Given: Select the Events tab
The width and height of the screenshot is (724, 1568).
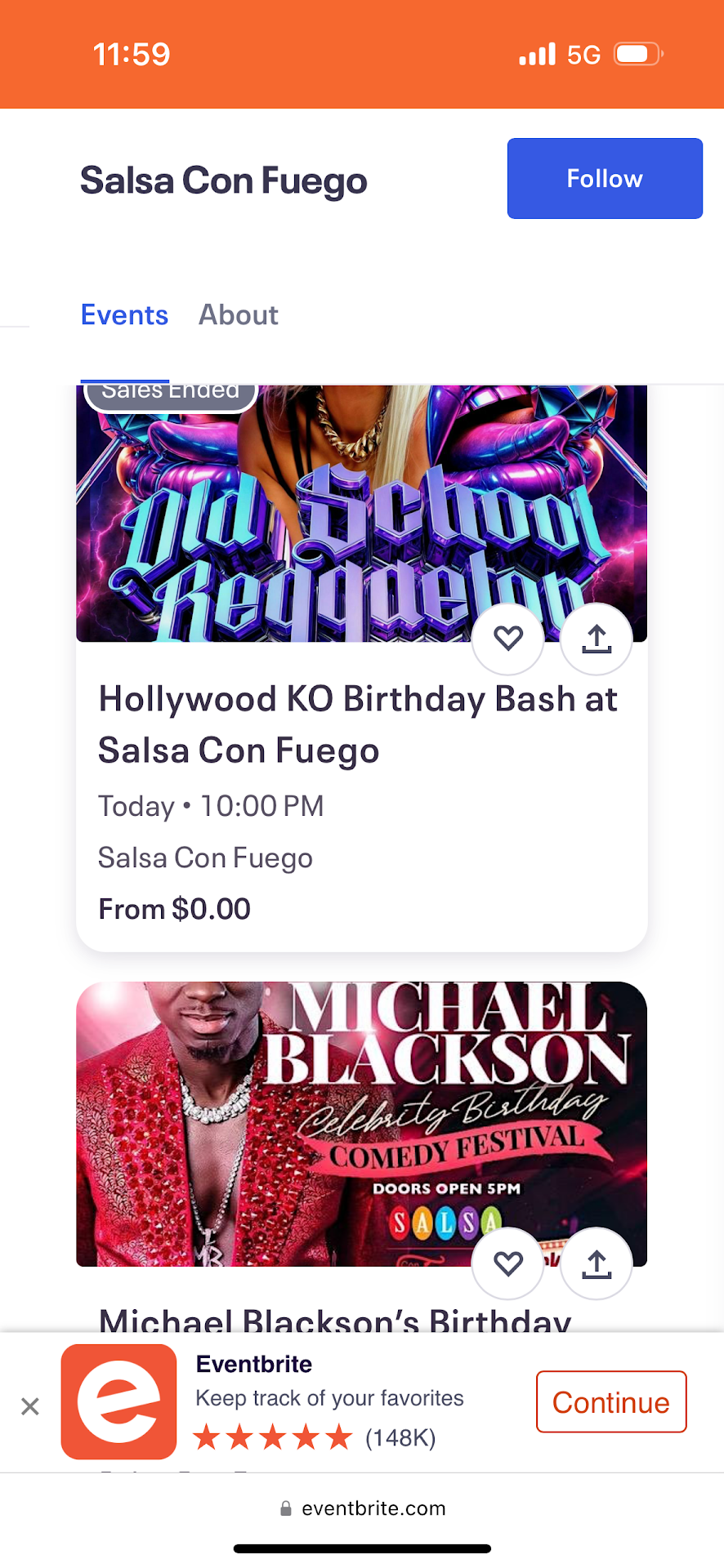Looking at the screenshot, I should click(x=124, y=315).
